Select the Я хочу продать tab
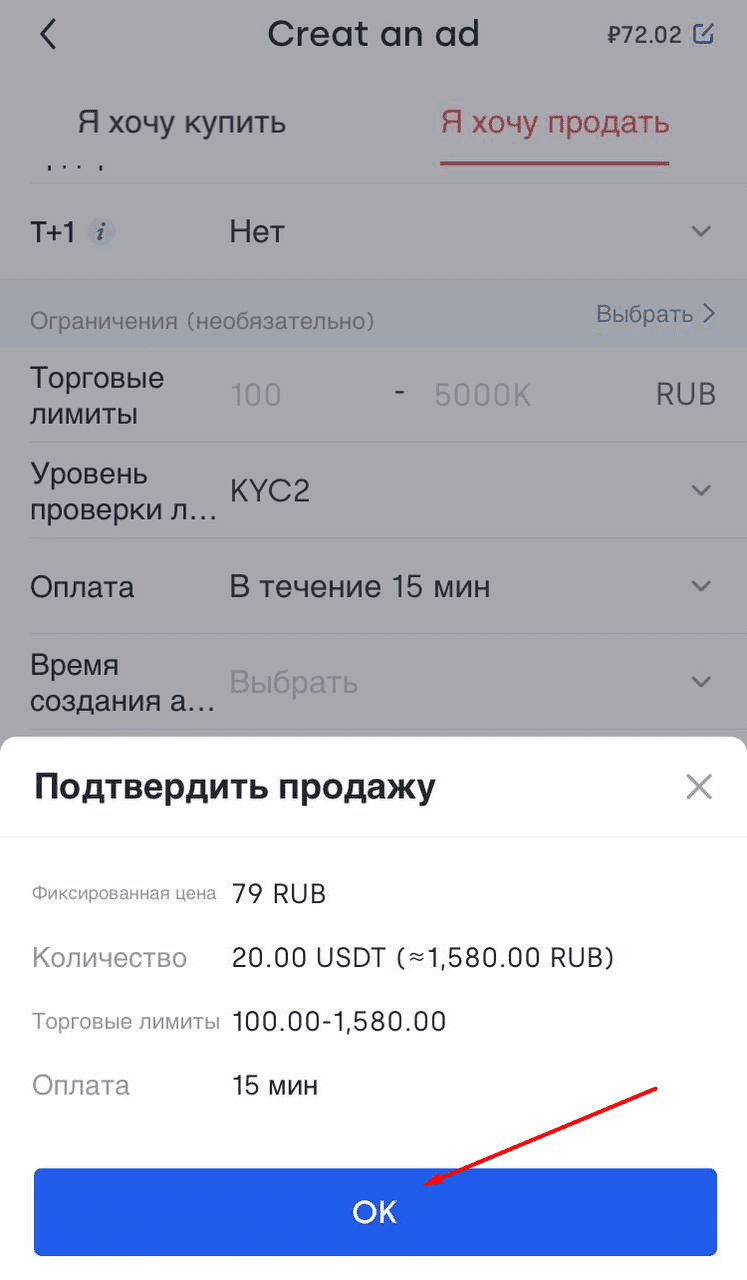The width and height of the screenshot is (747, 1280). (555, 123)
